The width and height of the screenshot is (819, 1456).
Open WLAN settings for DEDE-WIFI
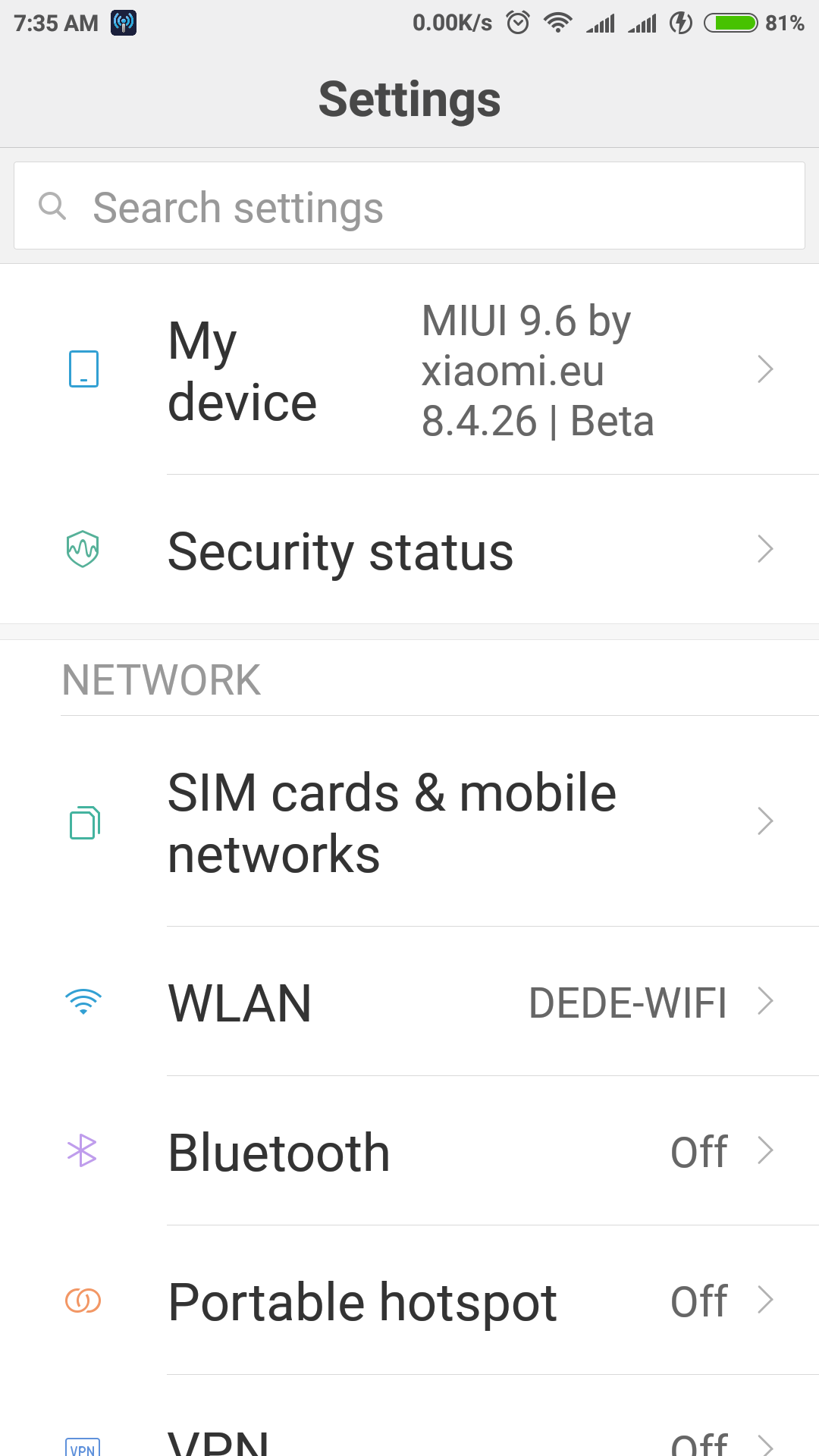coord(409,1002)
